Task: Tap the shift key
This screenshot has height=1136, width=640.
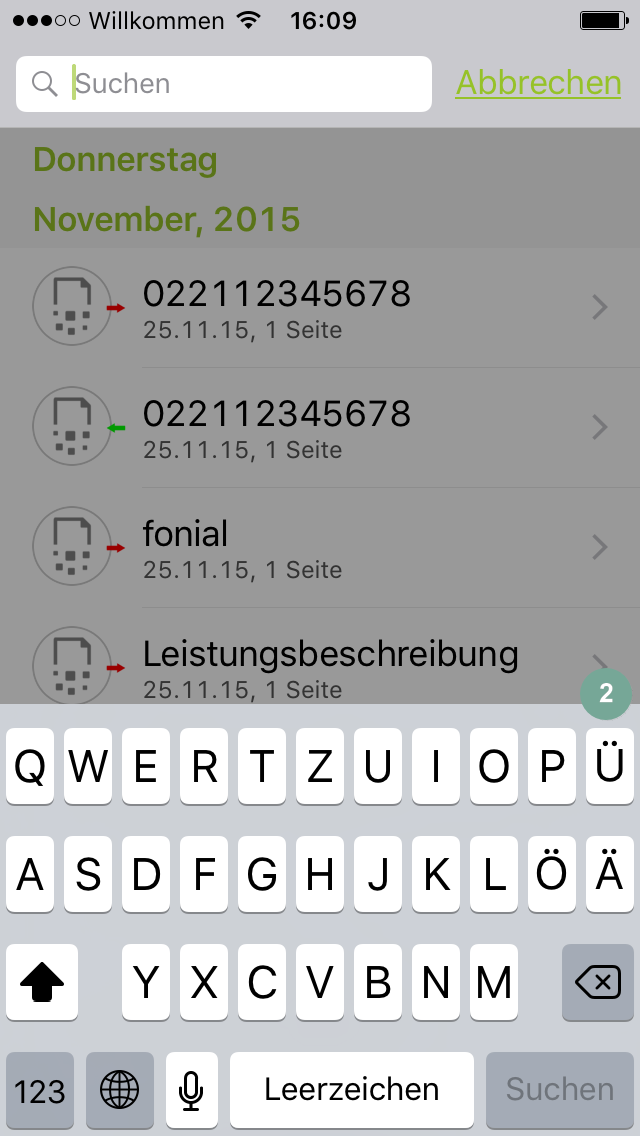Action: point(42,982)
